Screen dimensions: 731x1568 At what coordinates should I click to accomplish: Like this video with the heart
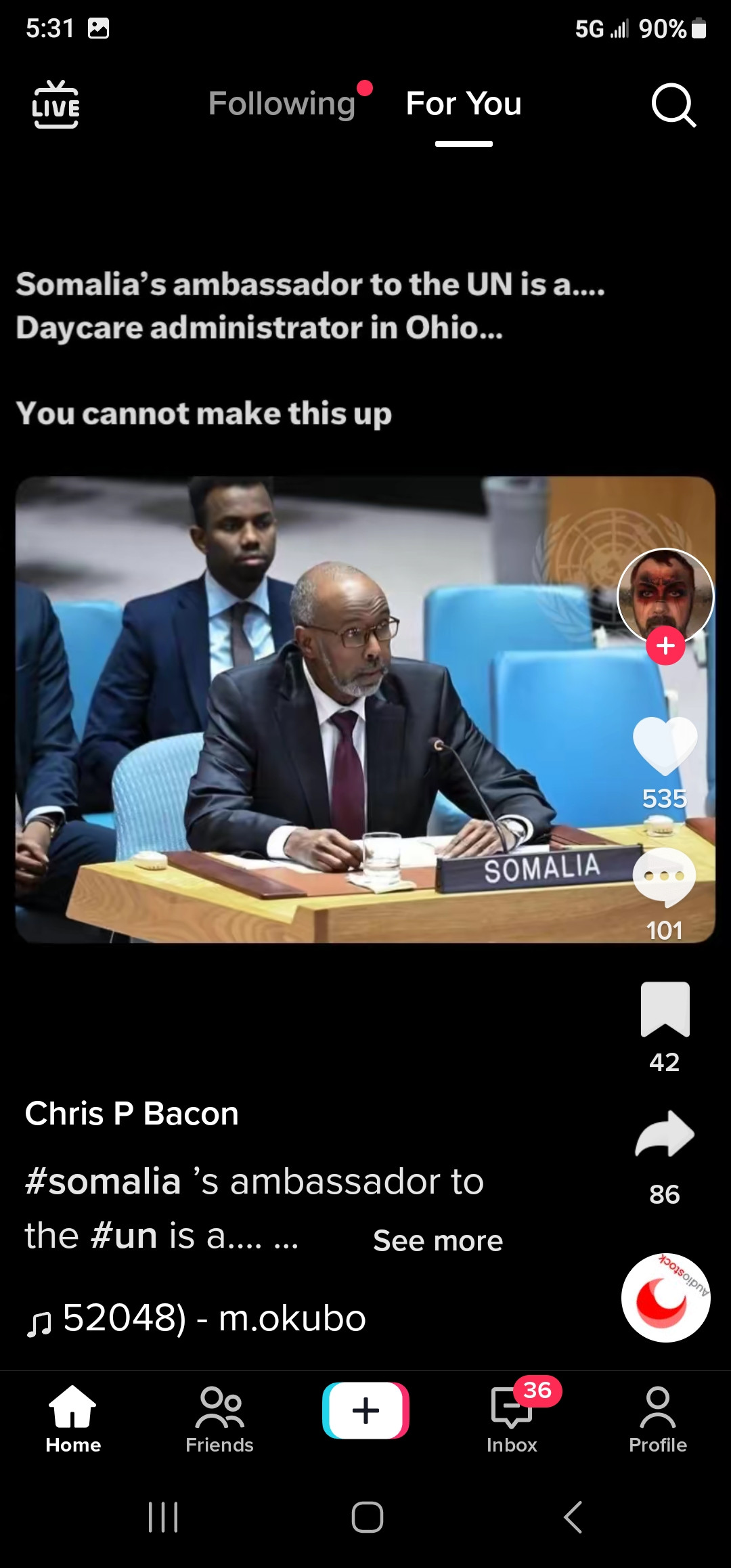(665, 745)
